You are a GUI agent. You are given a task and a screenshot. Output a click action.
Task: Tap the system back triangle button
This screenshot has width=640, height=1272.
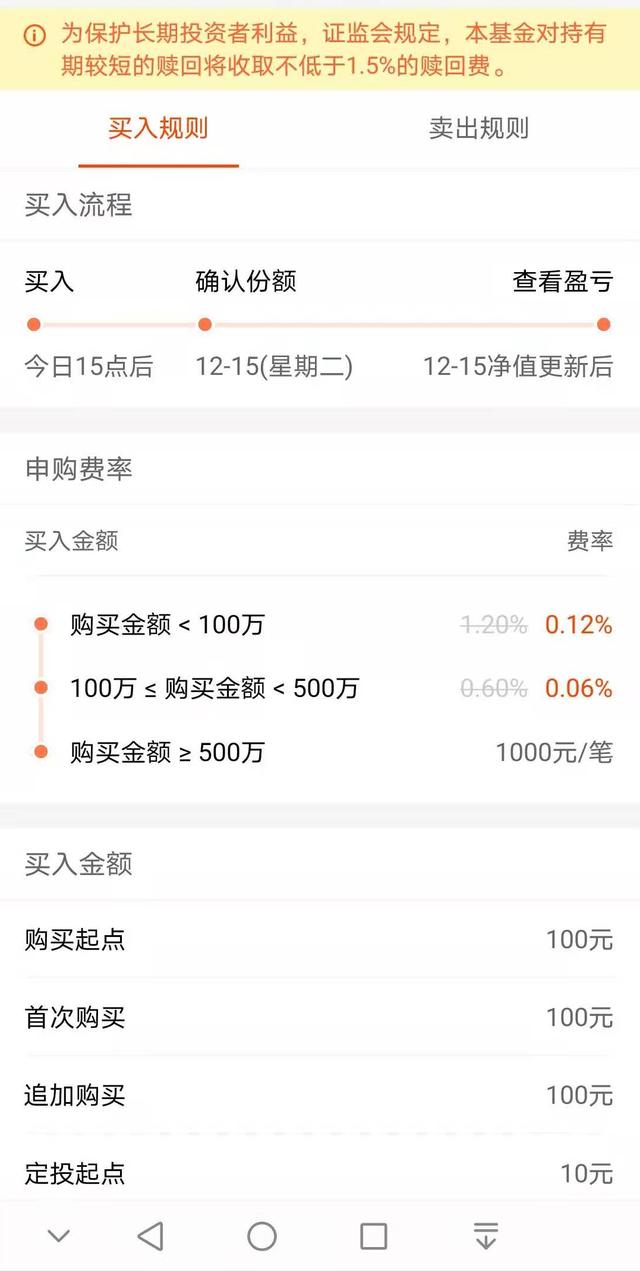[x=150, y=1236]
